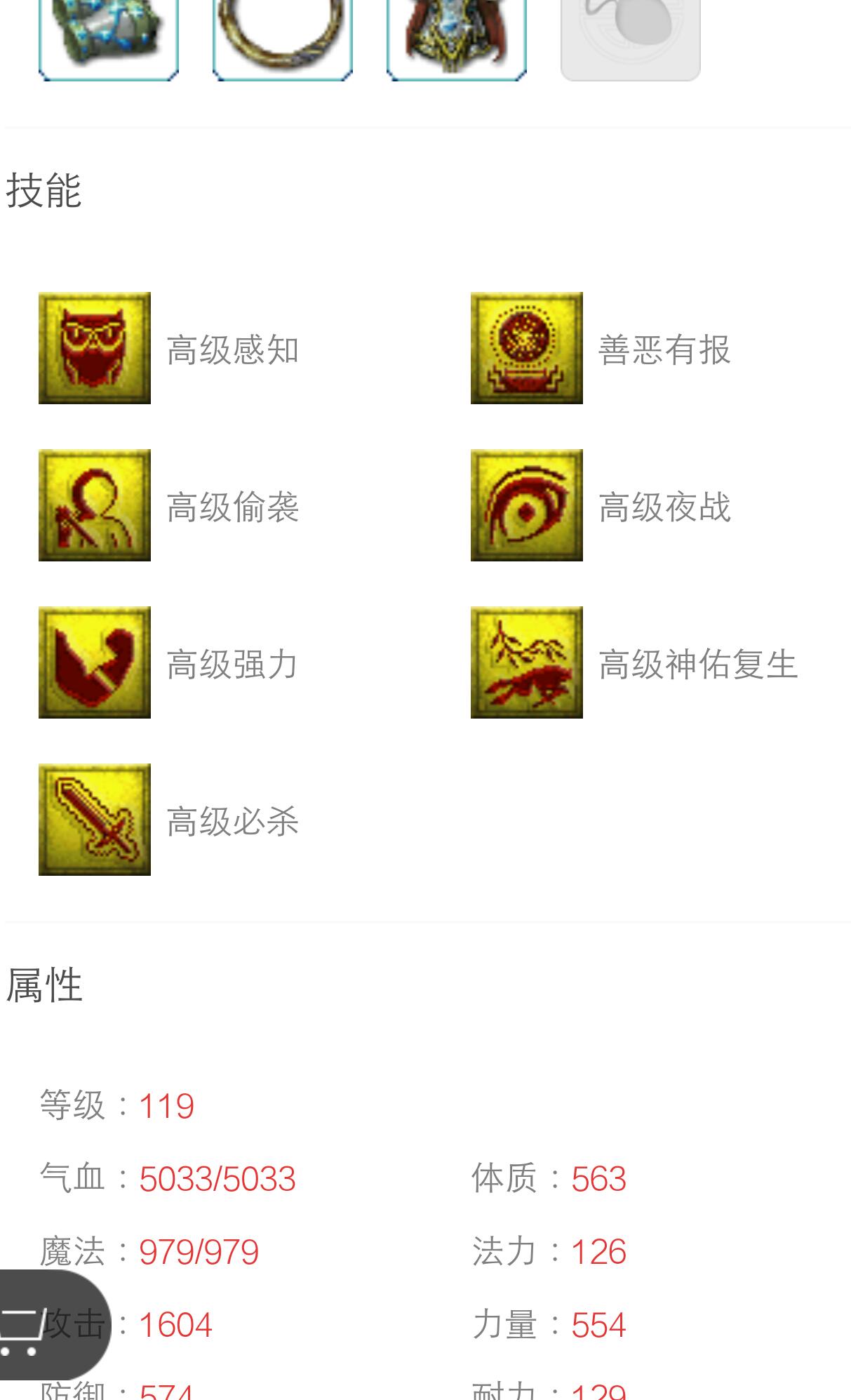View the 善恶有报 skill details
The image size is (851, 1400).
pos(526,348)
